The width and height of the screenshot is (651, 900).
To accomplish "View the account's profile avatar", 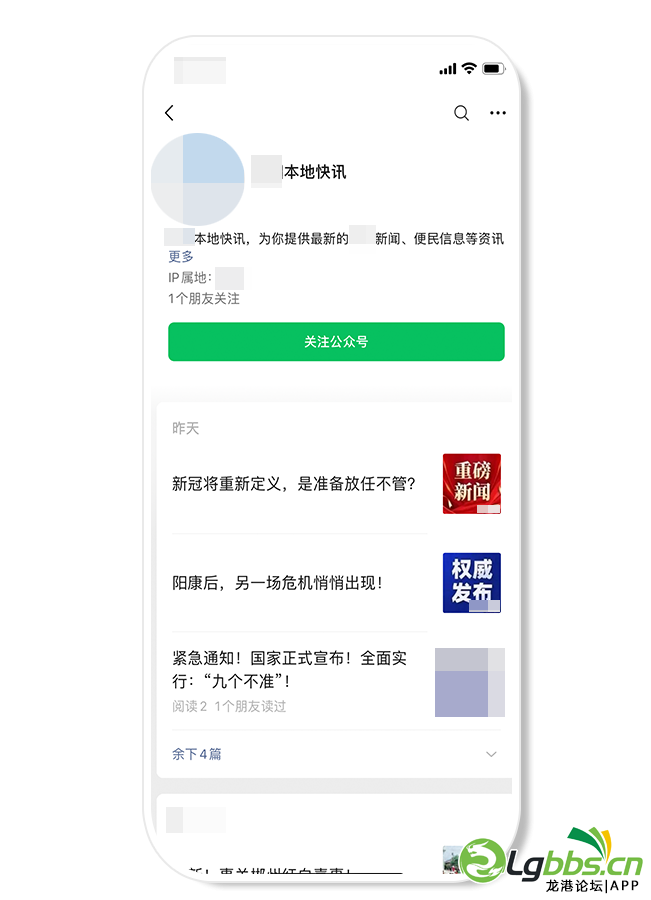I will tap(198, 178).
